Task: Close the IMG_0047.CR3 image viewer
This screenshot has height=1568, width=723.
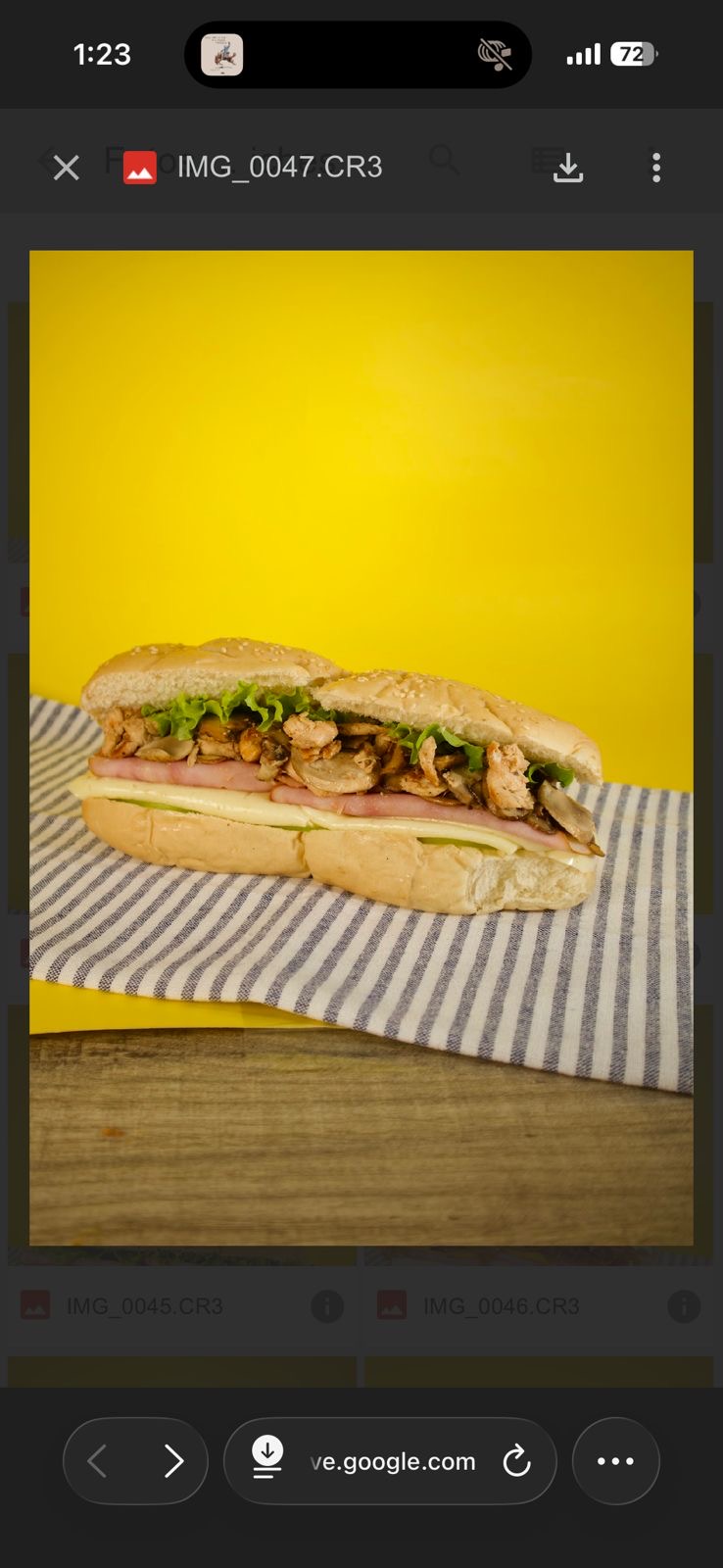Action: click(65, 167)
